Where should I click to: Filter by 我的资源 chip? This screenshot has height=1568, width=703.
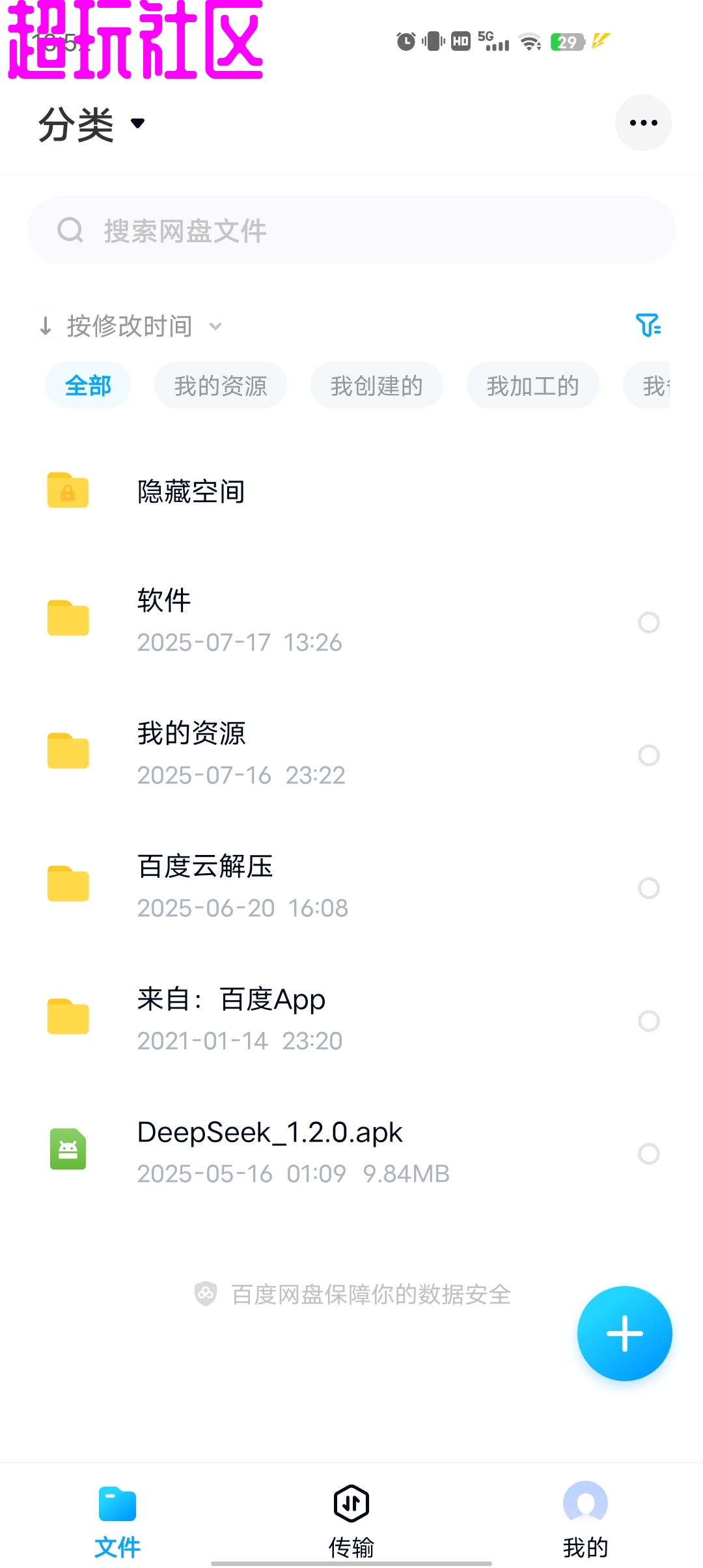220,385
